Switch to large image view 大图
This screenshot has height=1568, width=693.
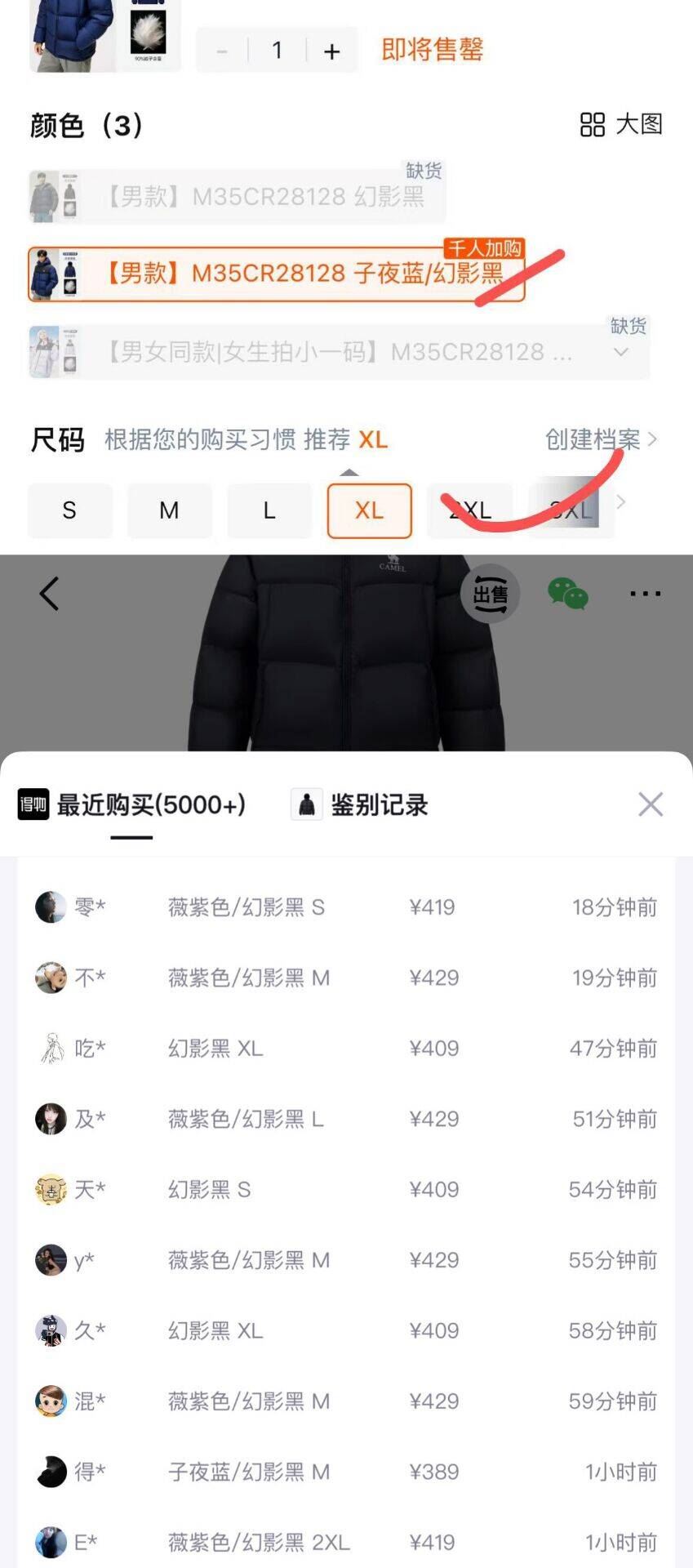621,124
